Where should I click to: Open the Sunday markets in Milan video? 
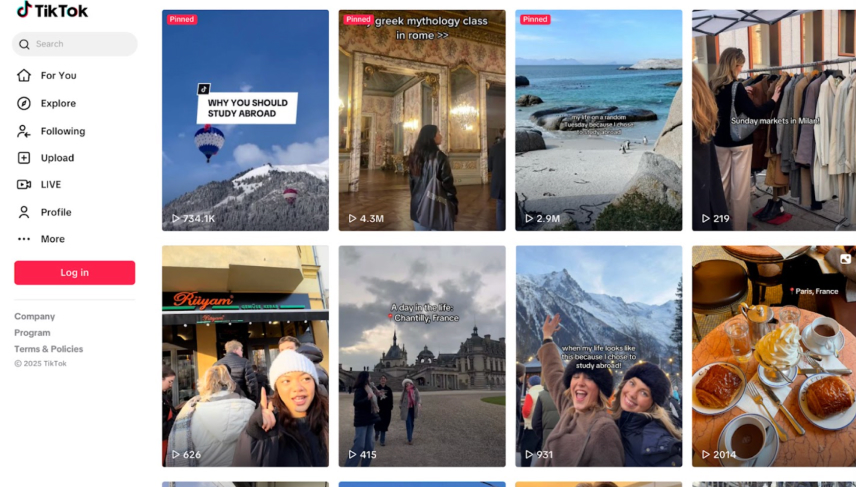point(773,120)
